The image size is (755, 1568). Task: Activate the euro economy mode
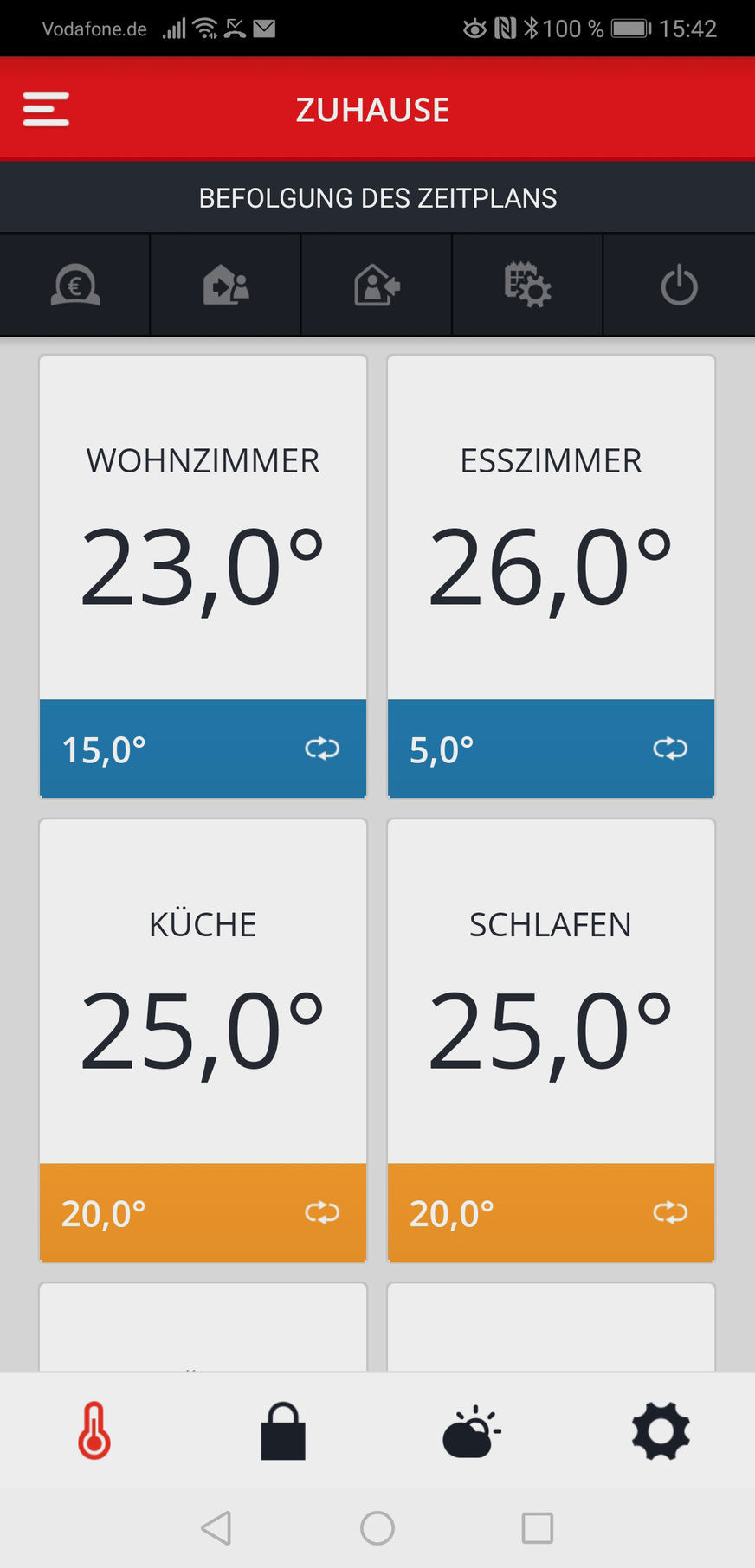pos(75,285)
